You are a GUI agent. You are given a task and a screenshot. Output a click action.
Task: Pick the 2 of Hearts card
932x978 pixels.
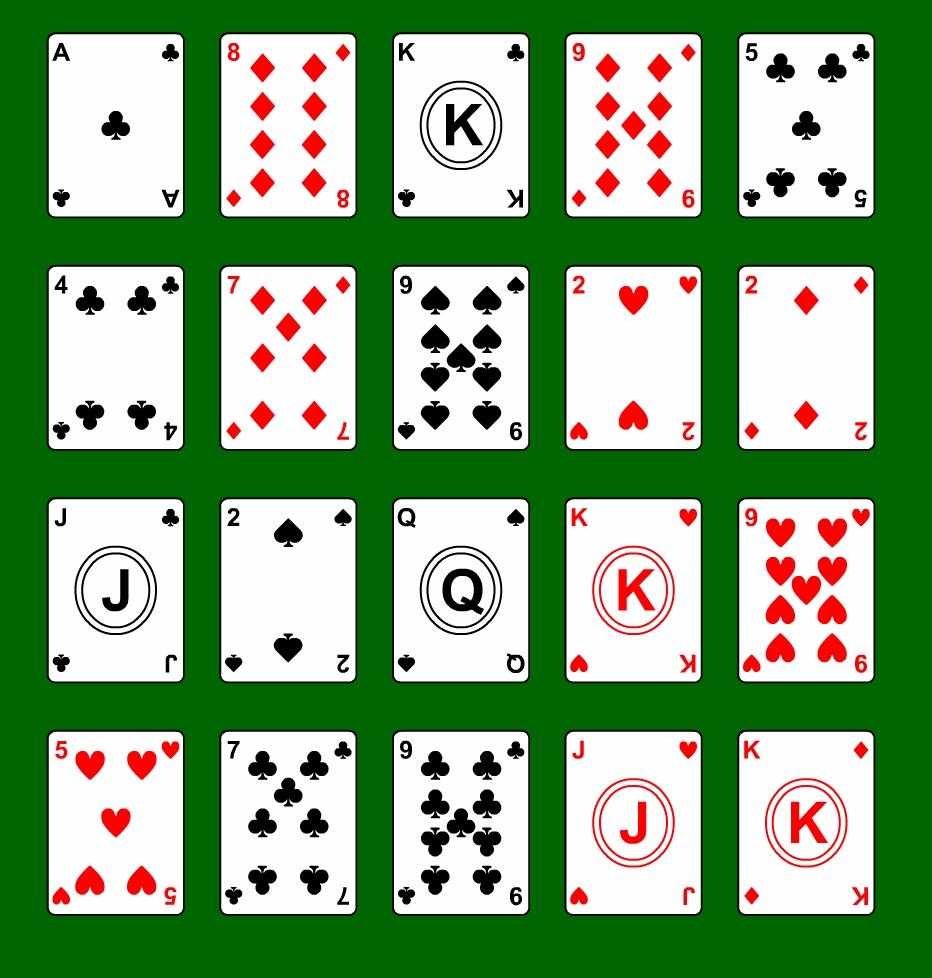pyautogui.click(x=633, y=358)
